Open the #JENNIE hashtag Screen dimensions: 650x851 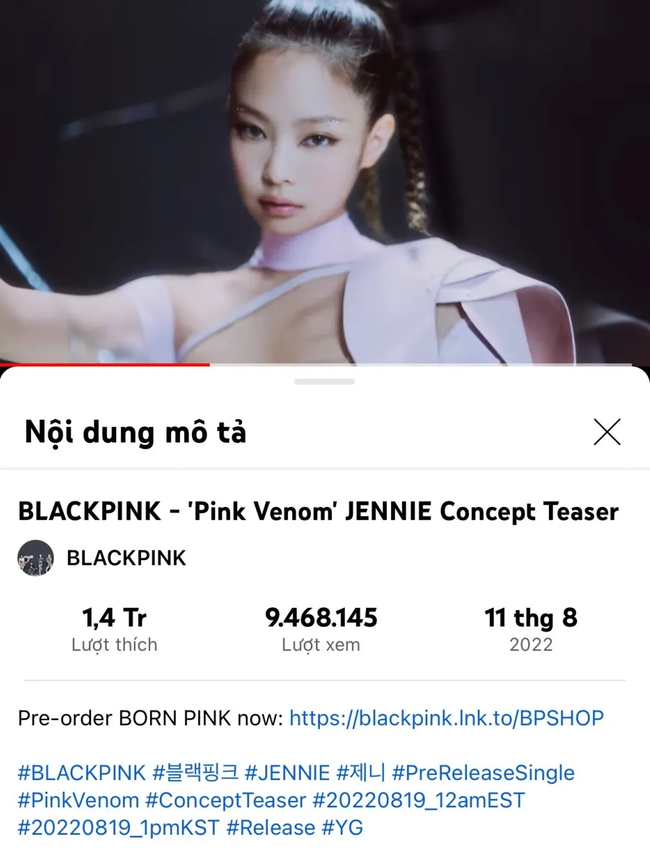tap(287, 773)
